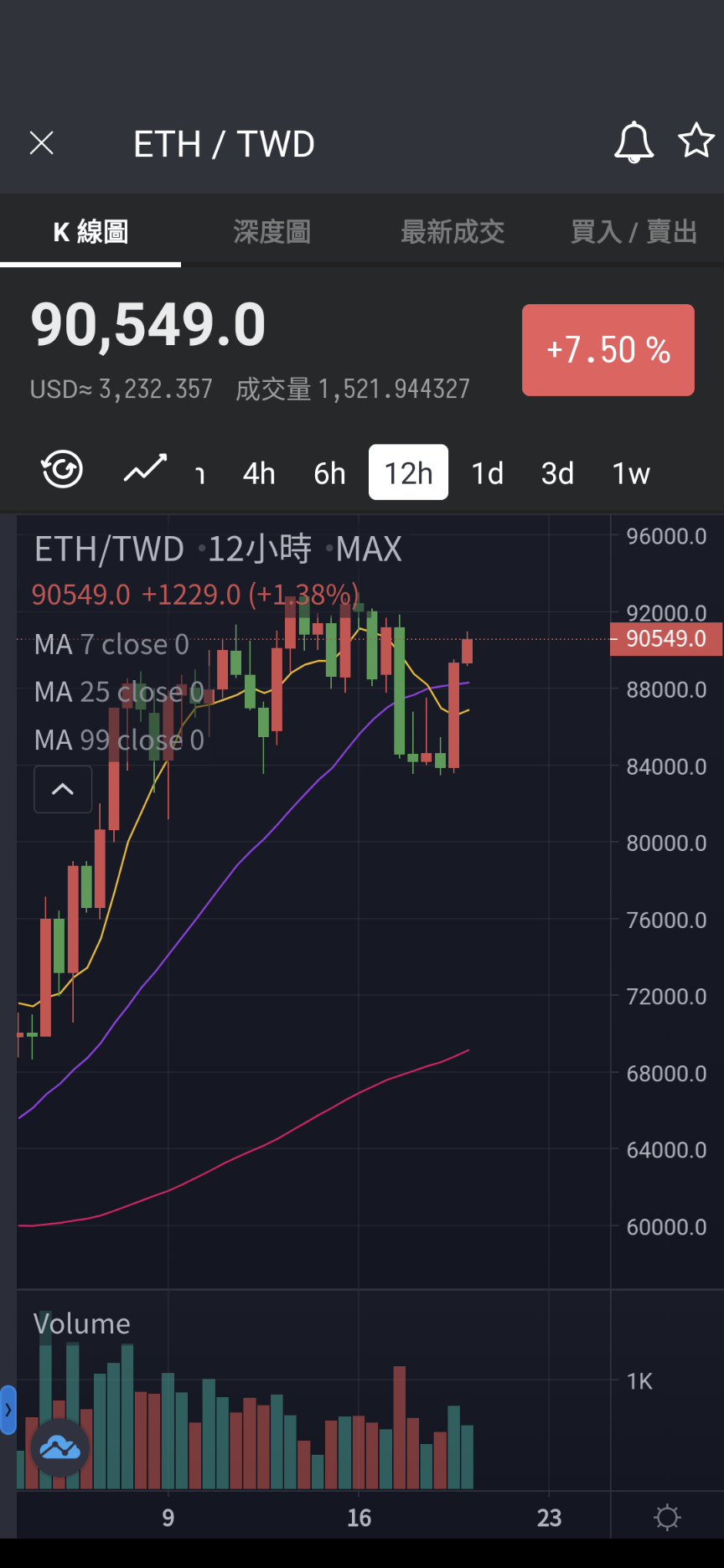Open chart settings gear icon

click(667, 1518)
